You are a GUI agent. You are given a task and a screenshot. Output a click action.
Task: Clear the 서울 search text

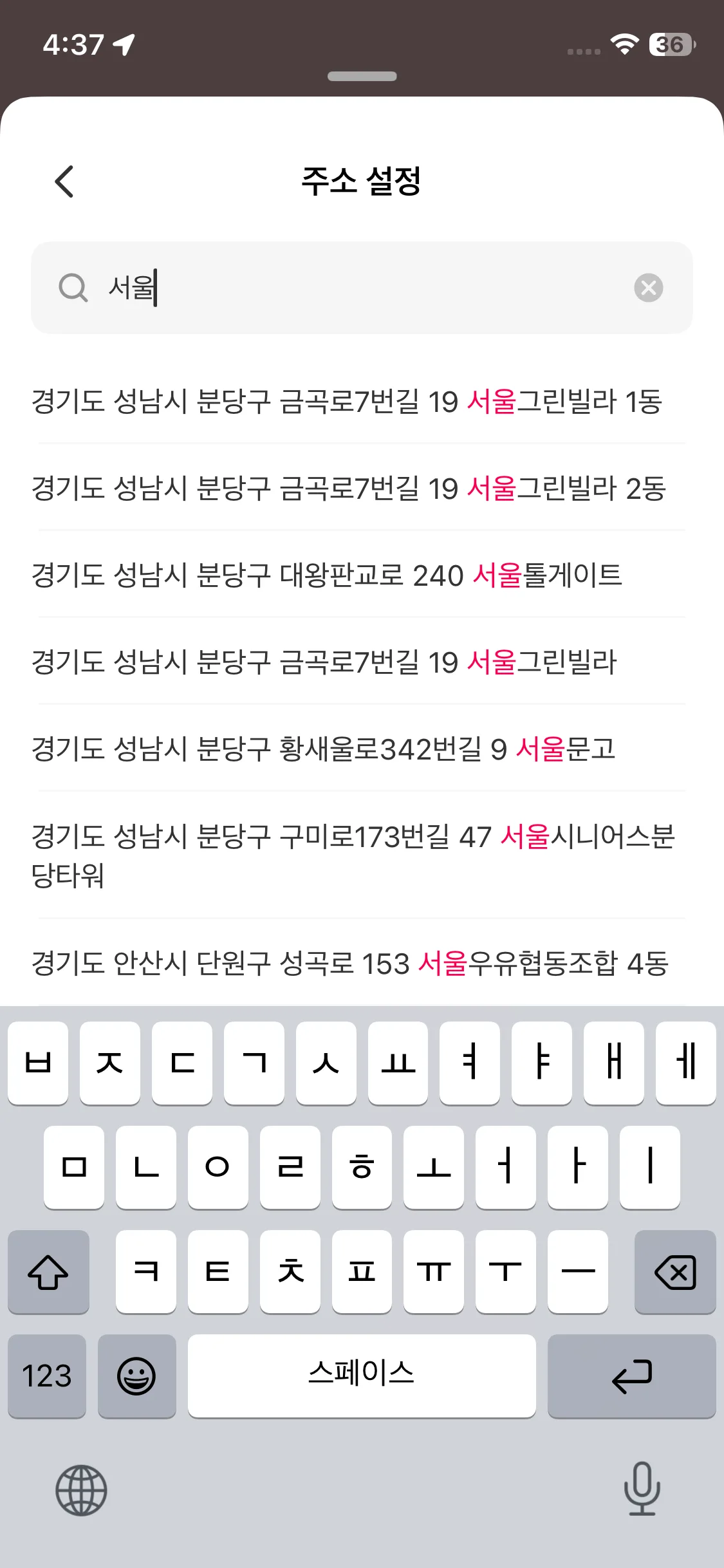click(648, 288)
